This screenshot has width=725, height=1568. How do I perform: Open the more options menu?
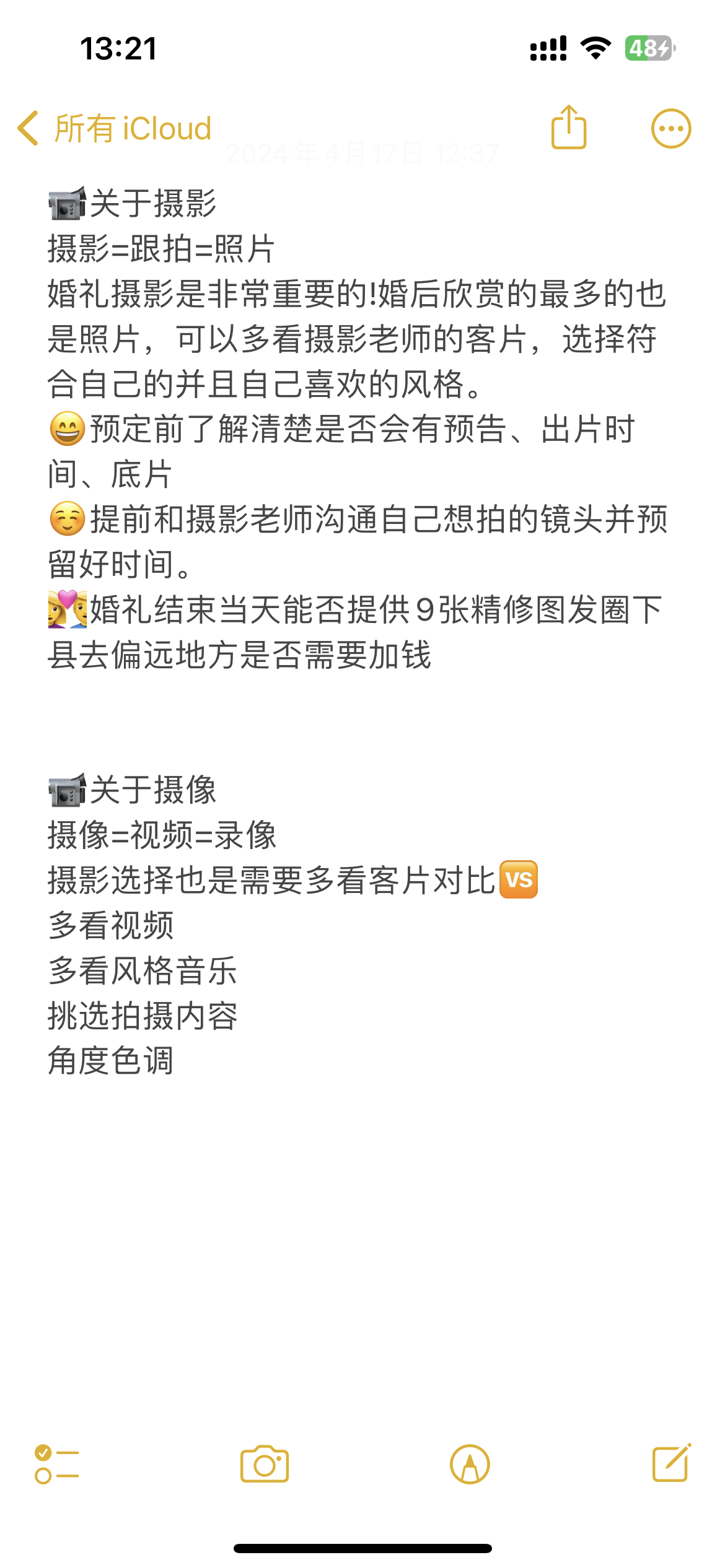point(671,129)
